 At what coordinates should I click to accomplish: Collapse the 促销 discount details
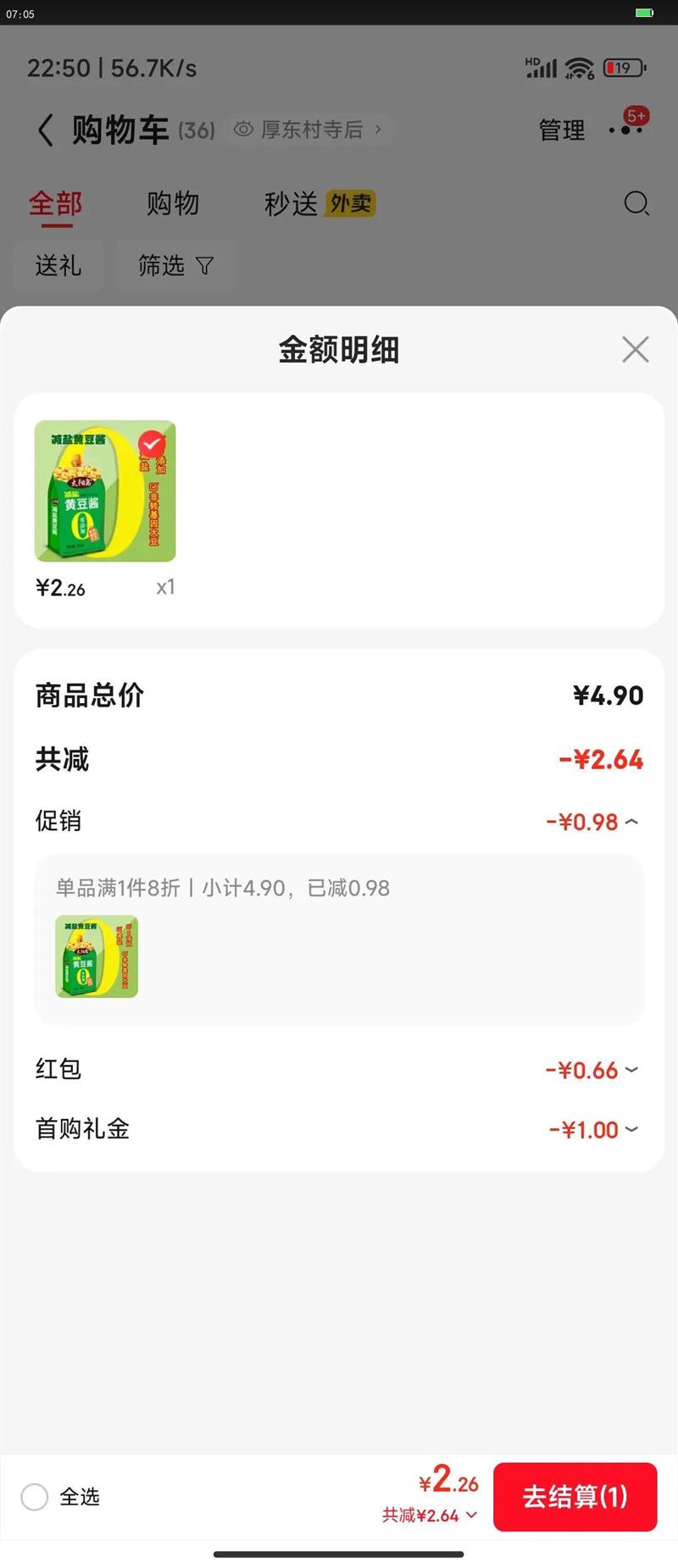click(x=631, y=821)
